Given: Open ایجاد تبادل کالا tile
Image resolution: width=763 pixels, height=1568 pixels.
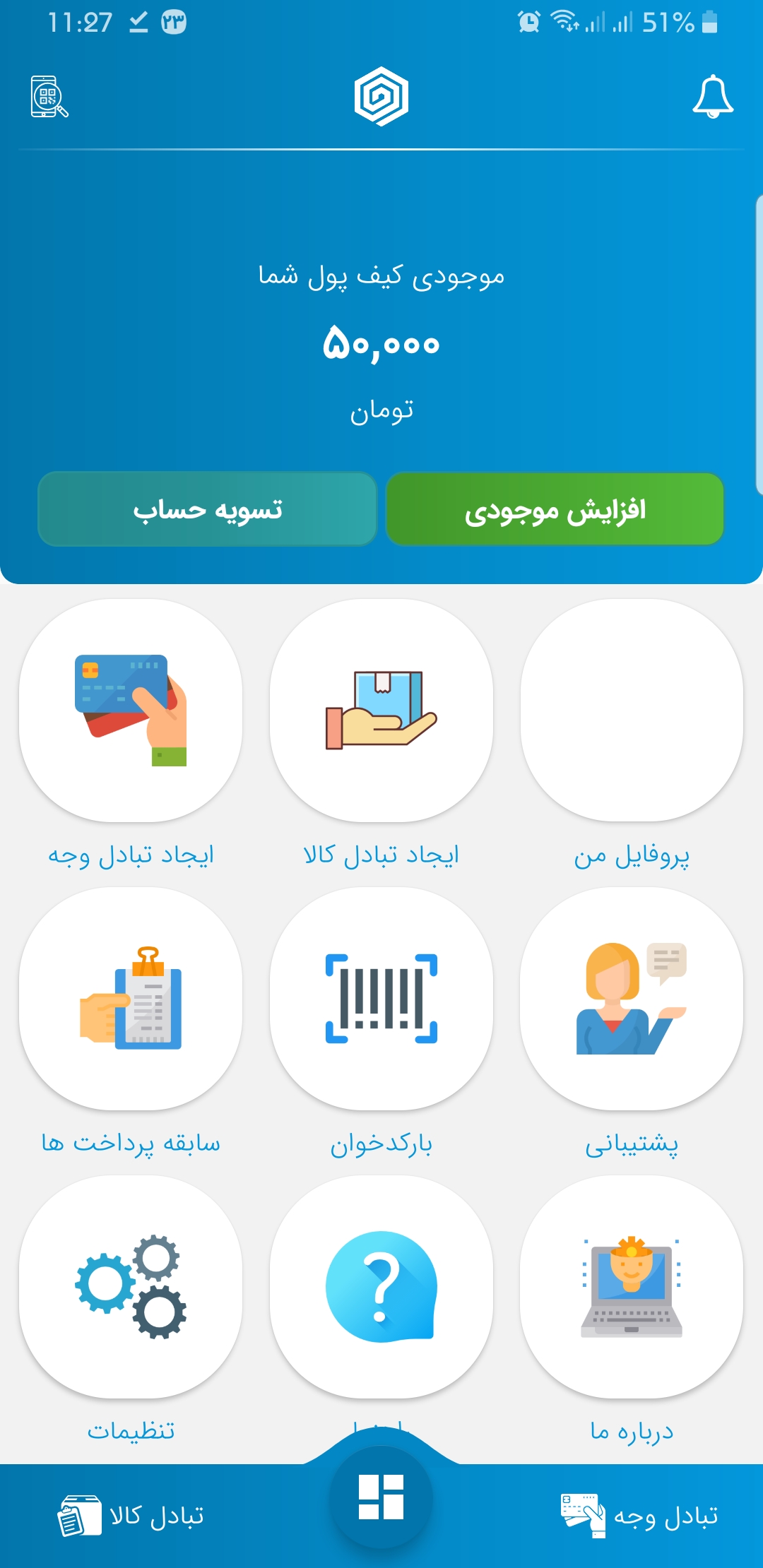Looking at the screenshot, I should (x=381, y=711).
